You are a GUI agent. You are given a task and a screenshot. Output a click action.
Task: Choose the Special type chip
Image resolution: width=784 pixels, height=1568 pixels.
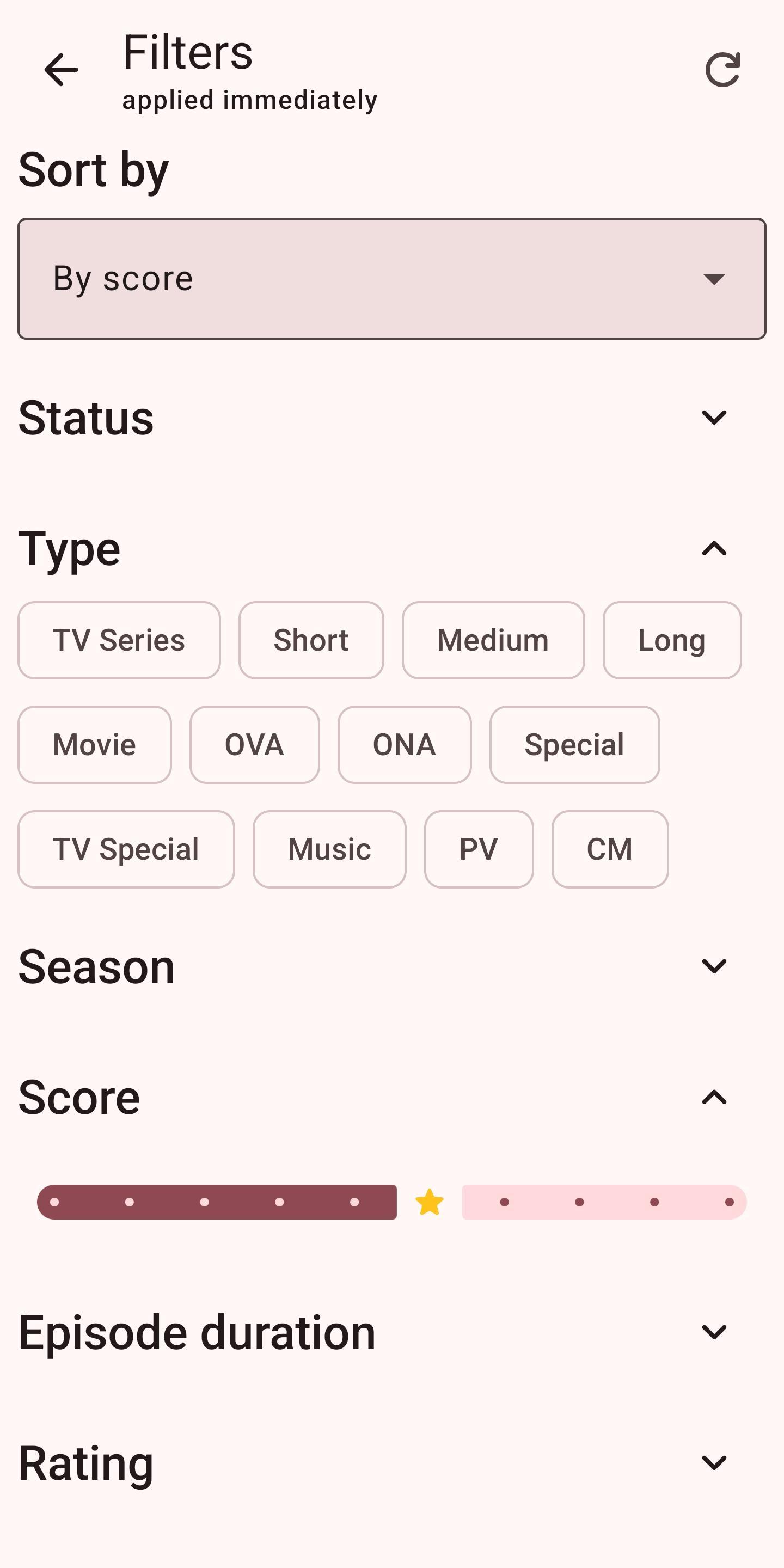click(x=574, y=744)
